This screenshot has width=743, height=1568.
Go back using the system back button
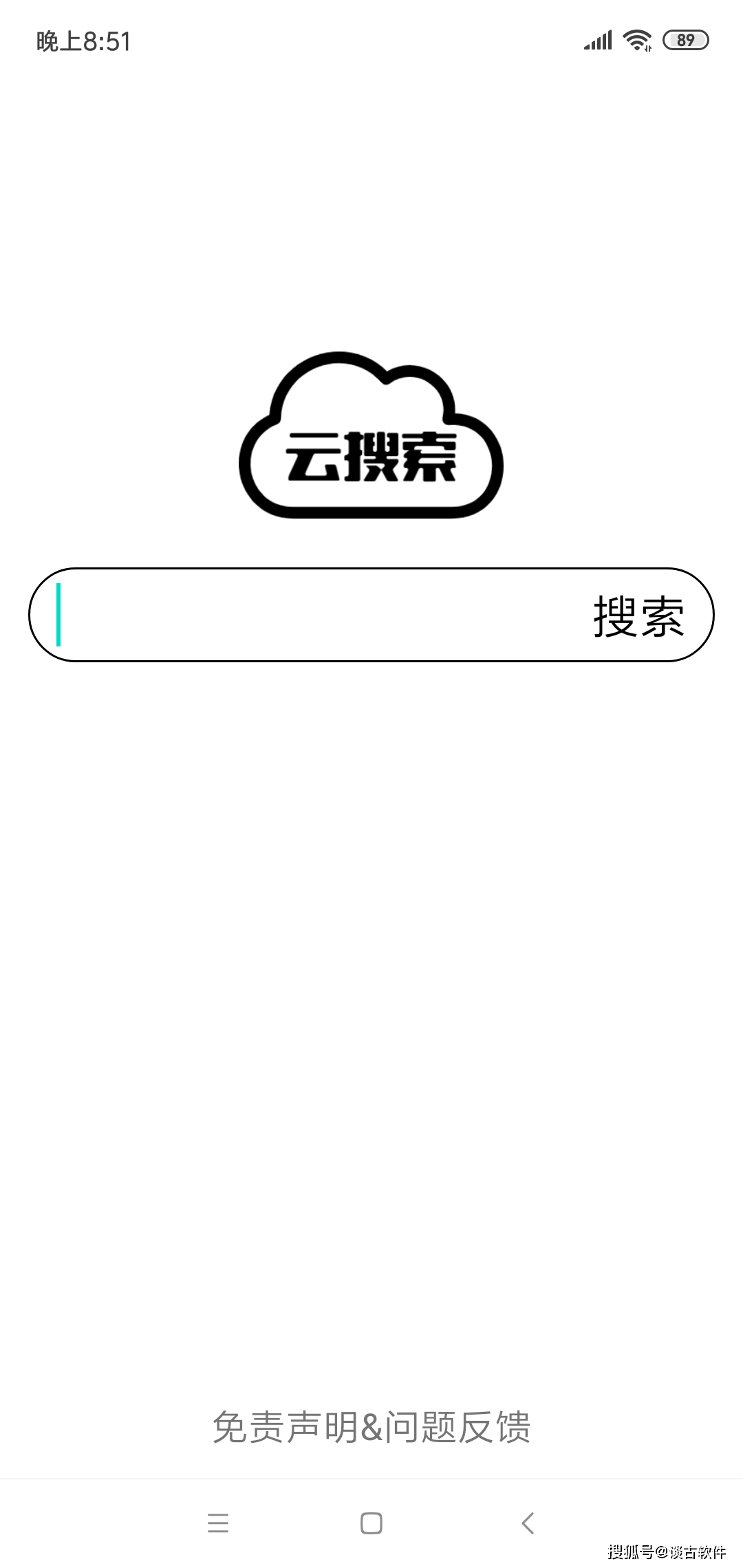tap(528, 1523)
